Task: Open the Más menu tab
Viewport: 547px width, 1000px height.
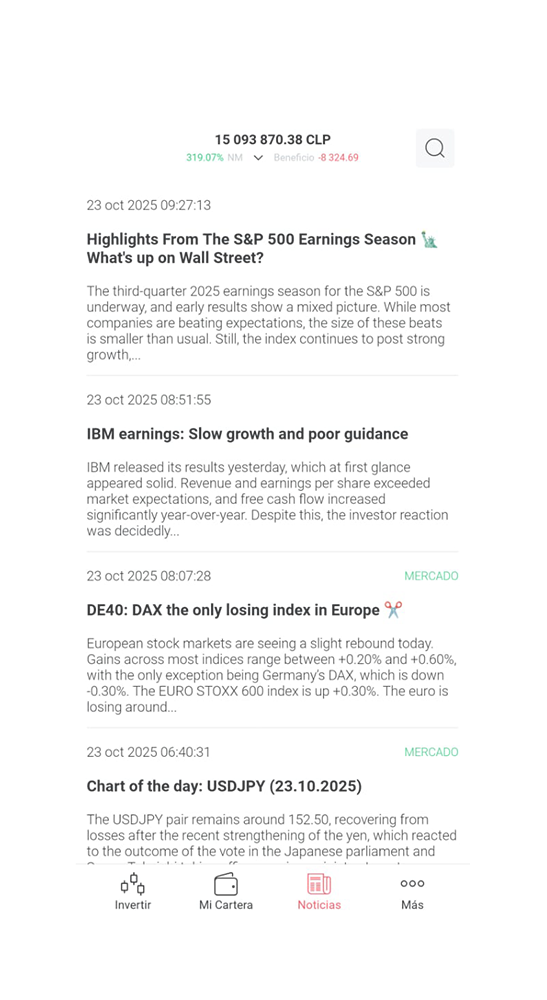Action: pyautogui.click(x=412, y=892)
